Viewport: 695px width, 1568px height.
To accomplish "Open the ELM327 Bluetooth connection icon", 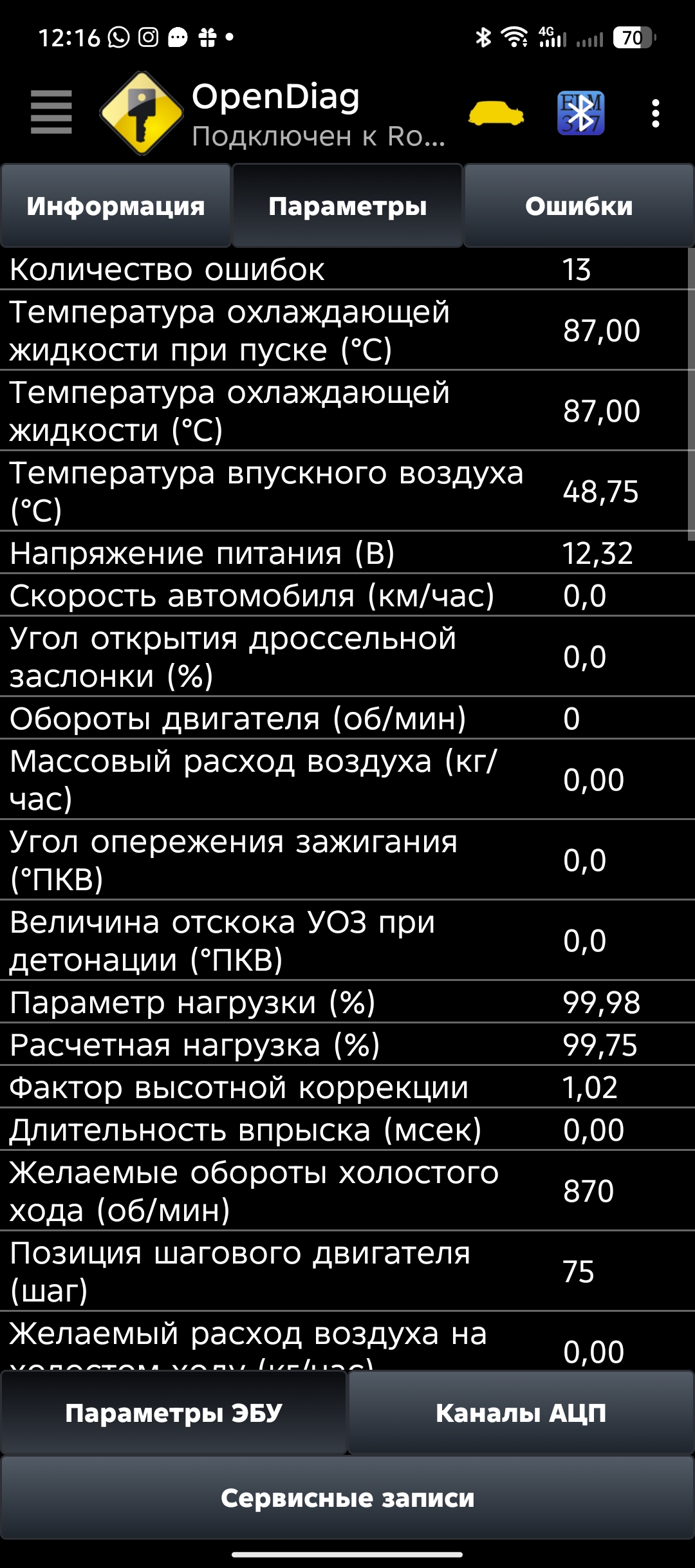I will 580,113.
